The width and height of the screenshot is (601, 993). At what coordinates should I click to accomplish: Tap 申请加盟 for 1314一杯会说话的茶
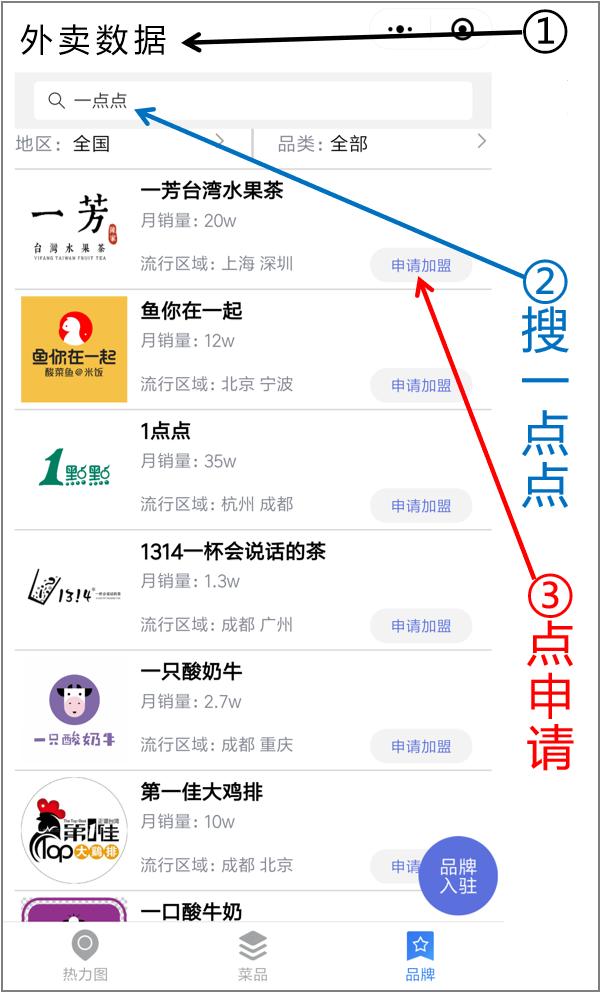pos(420,626)
